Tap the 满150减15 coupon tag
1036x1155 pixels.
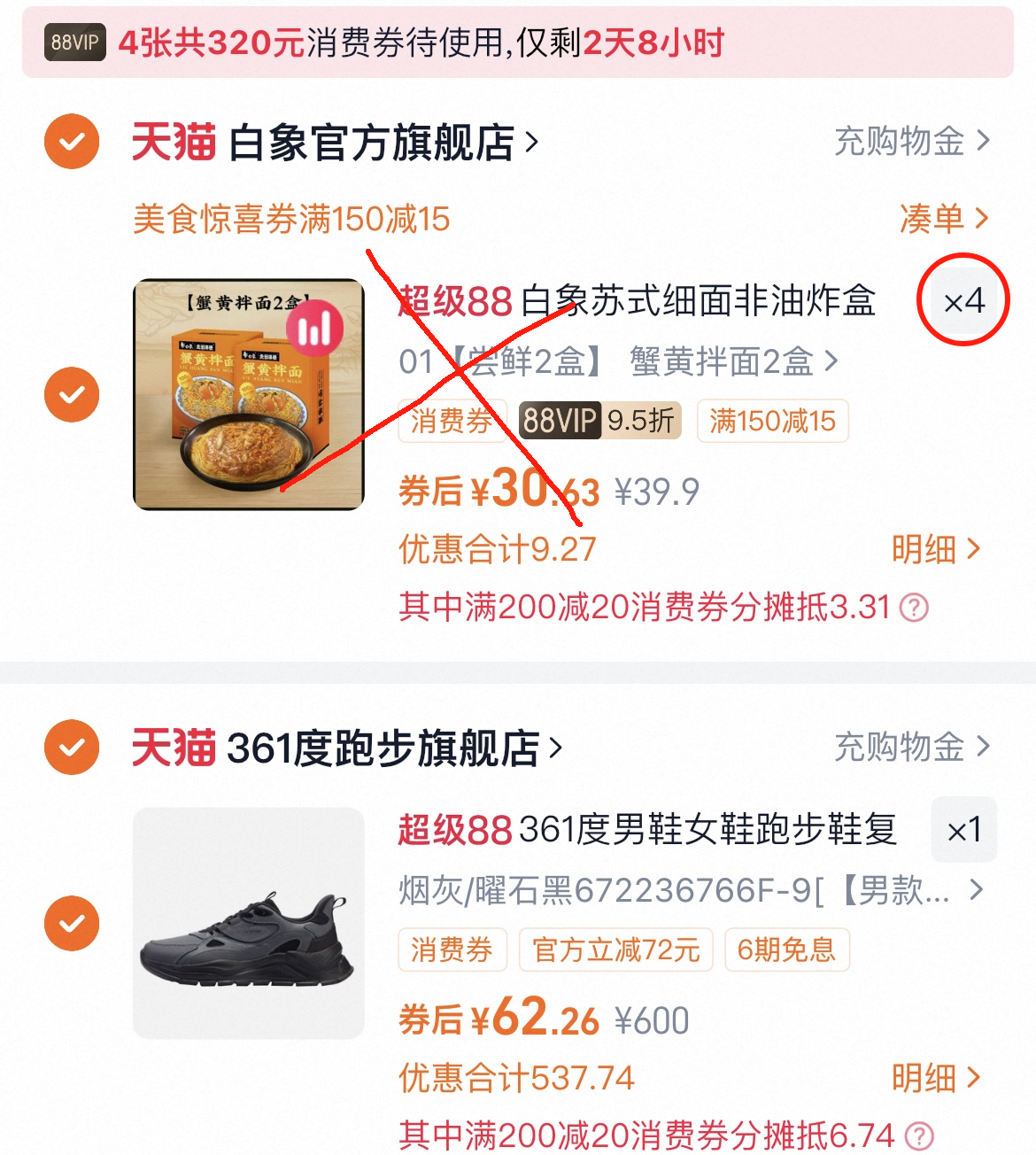(771, 421)
